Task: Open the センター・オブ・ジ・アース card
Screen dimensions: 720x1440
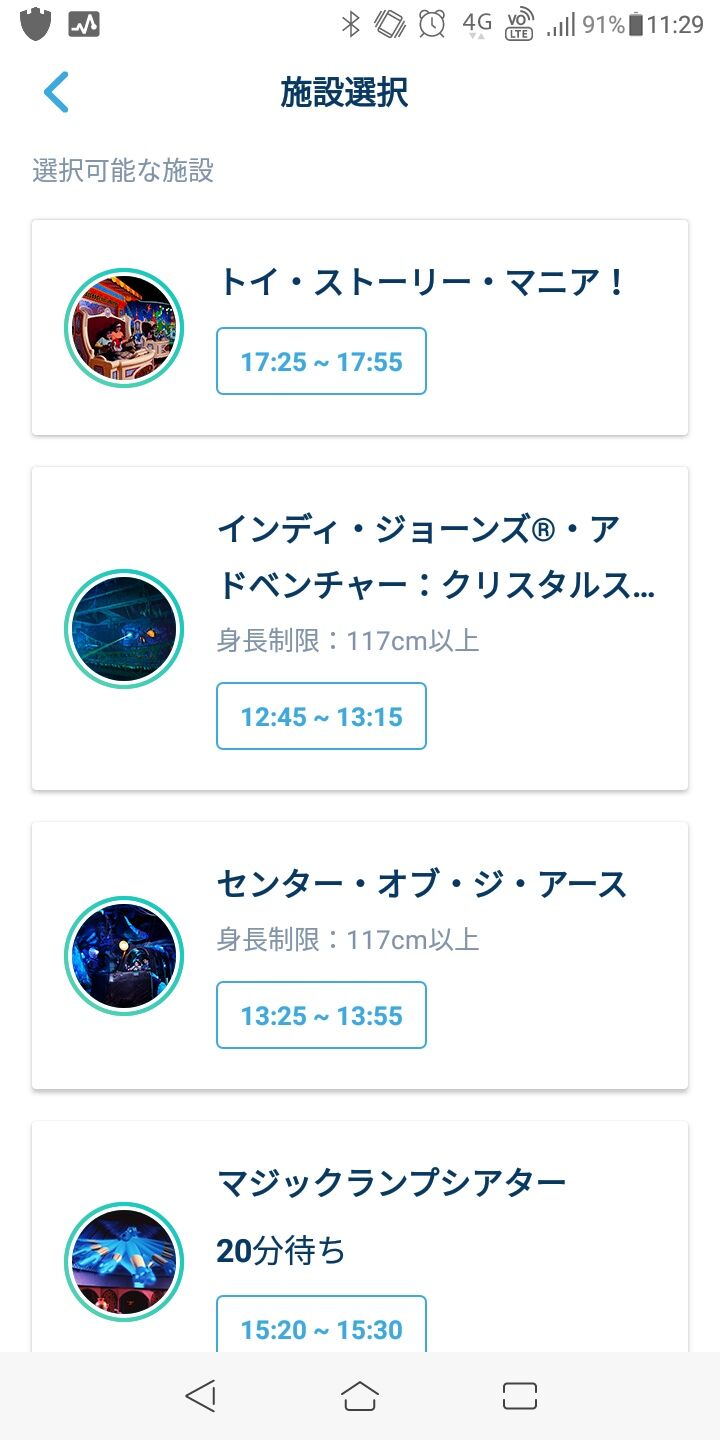Action: coord(360,955)
